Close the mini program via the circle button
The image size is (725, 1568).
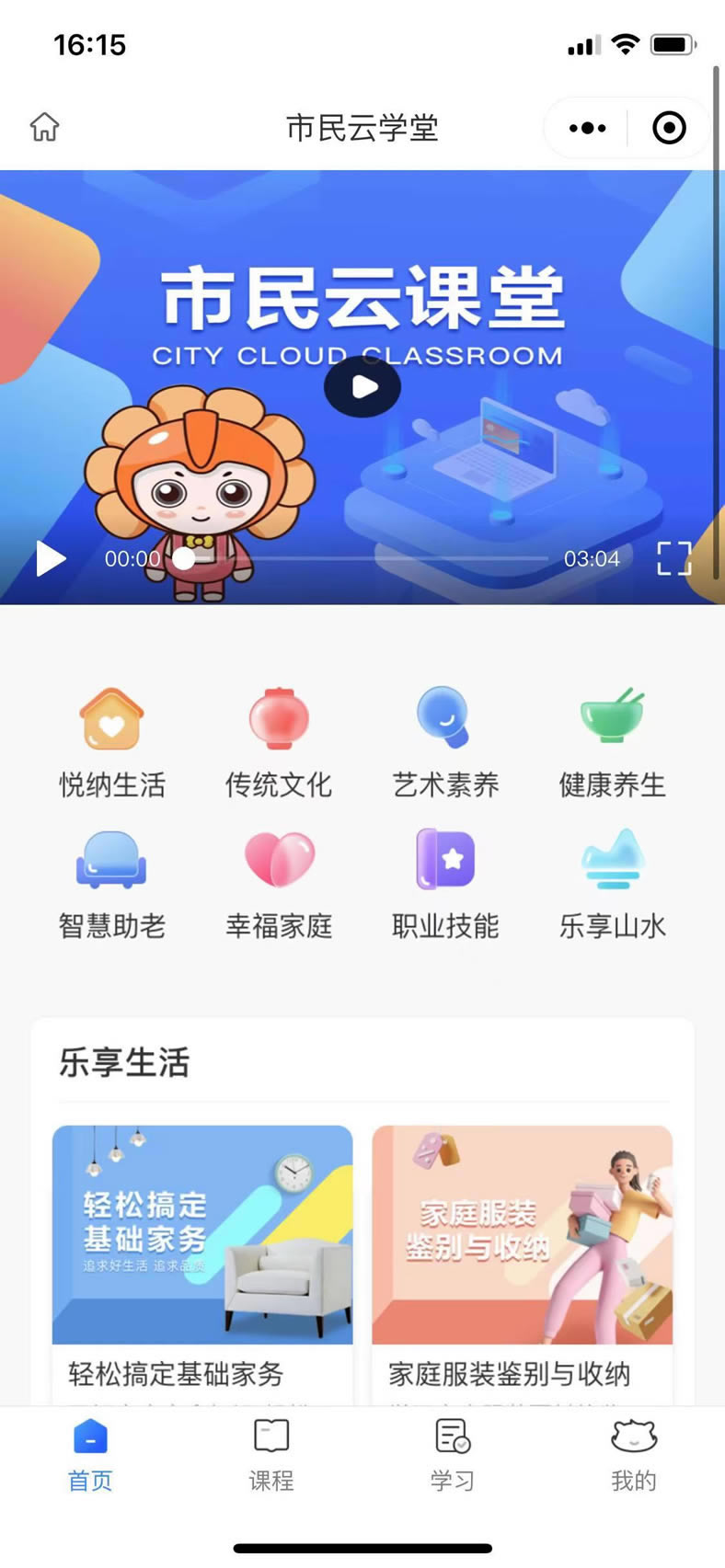pyautogui.click(x=669, y=128)
